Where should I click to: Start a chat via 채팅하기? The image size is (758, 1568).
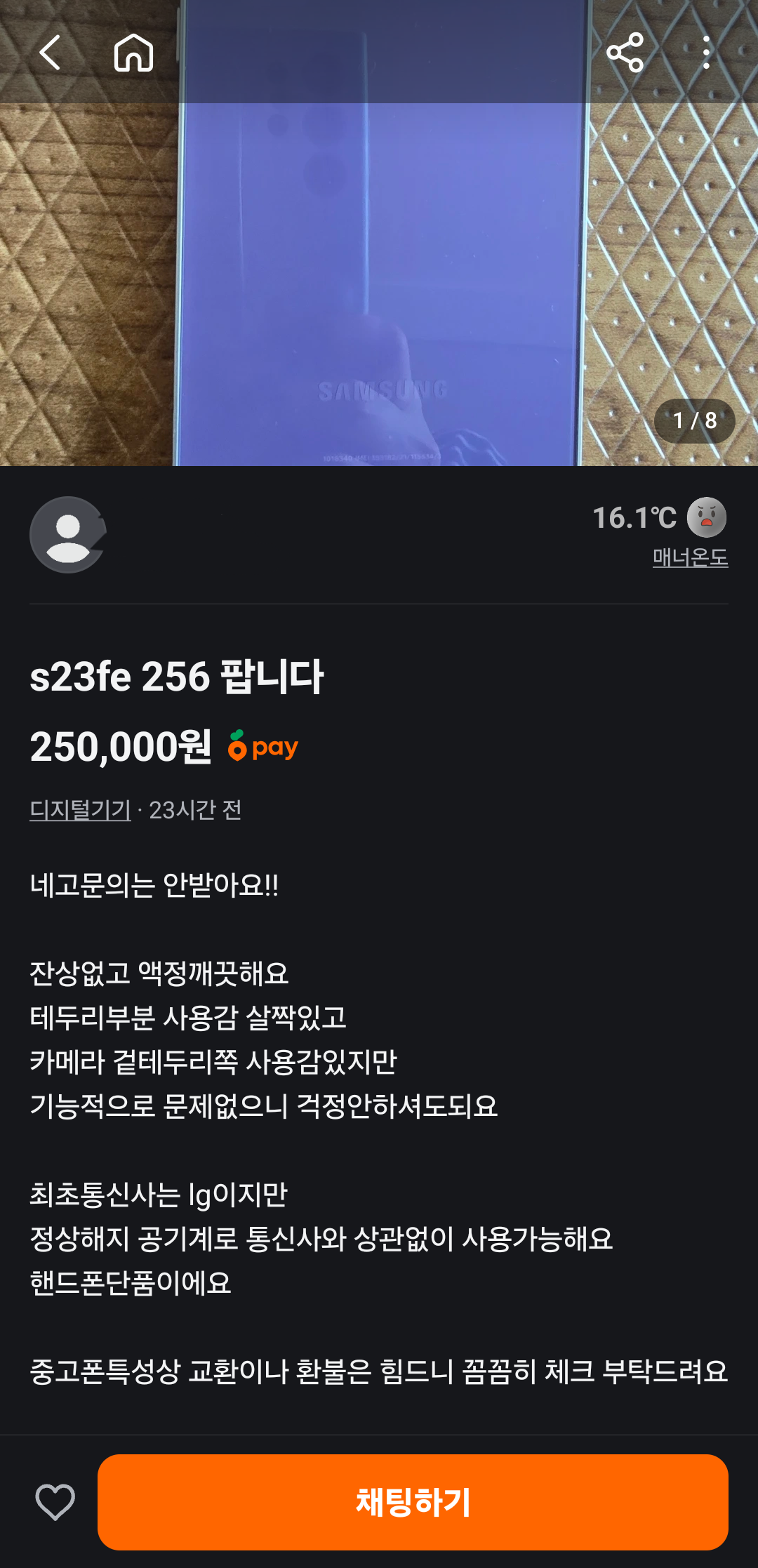click(x=413, y=1502)
